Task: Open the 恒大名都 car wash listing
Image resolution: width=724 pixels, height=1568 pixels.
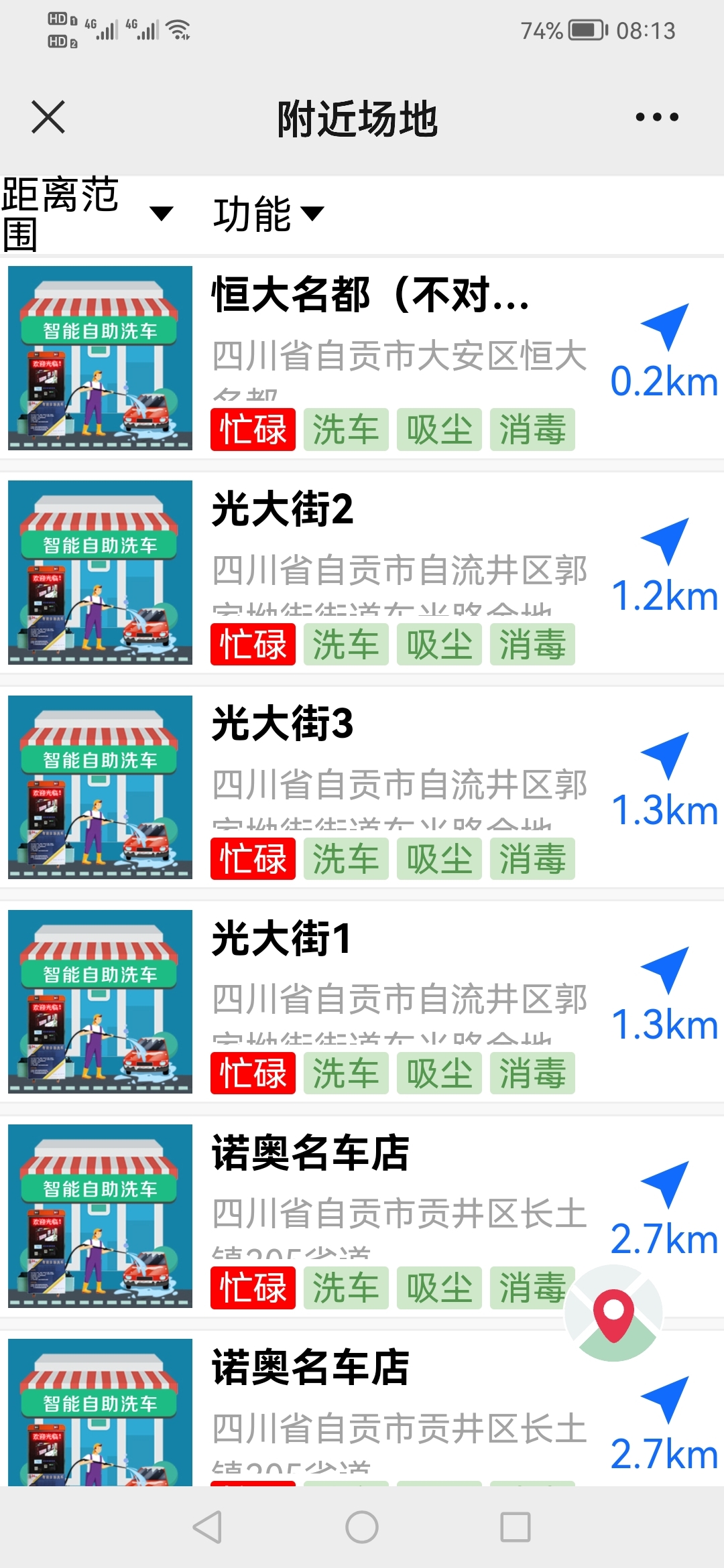Action: point(370,296)
